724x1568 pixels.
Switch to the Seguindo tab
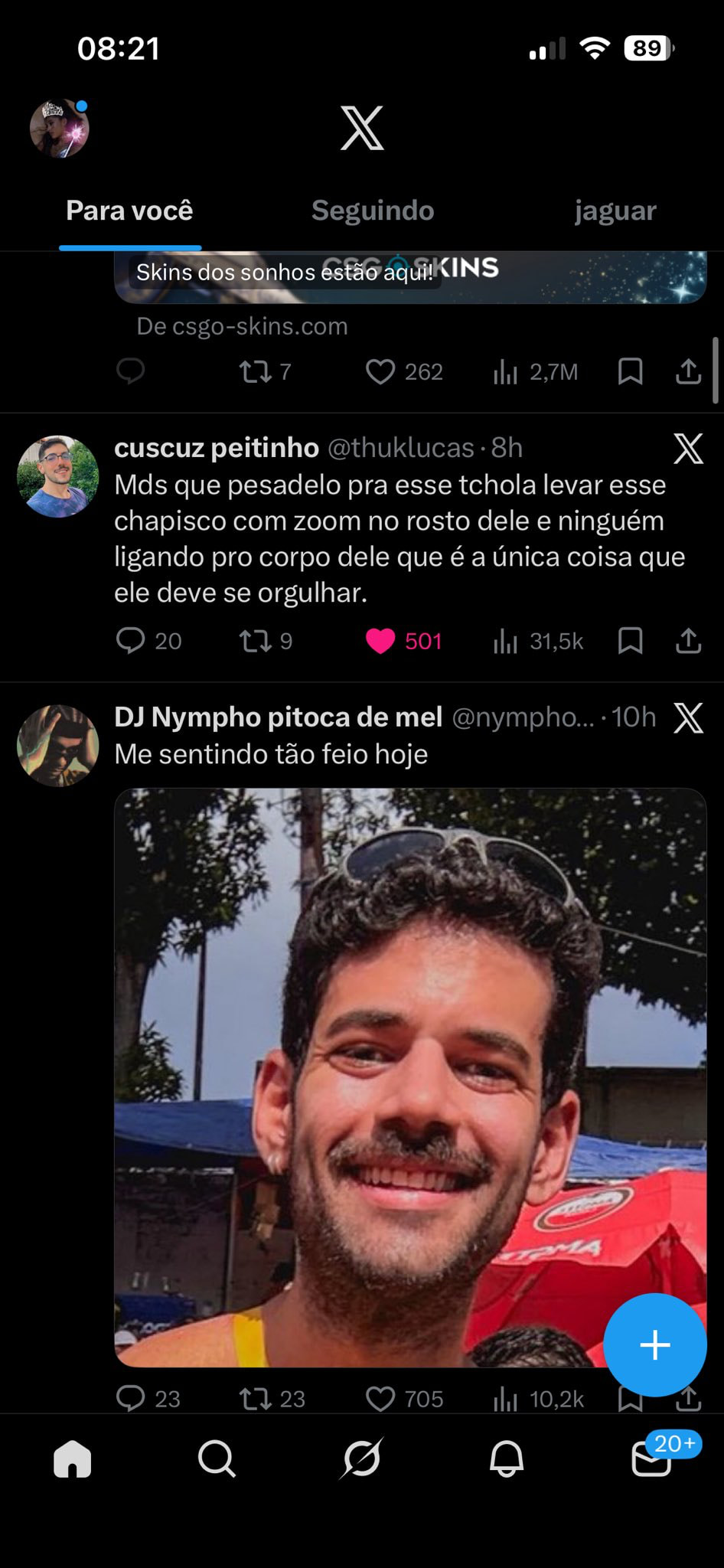pyautogui.click(x=373, y=211)
